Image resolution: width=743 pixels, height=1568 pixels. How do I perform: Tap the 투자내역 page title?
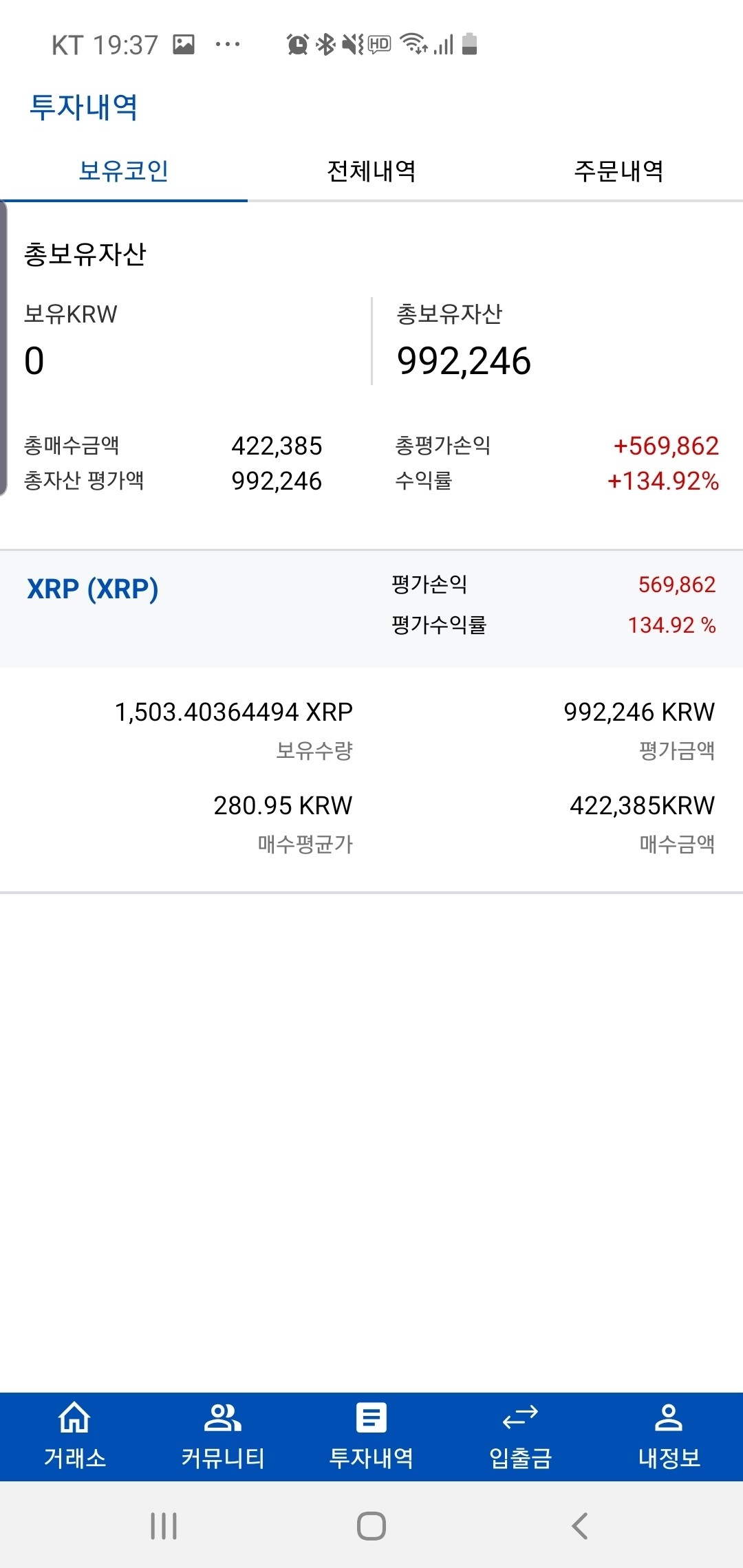click(84, 107)
